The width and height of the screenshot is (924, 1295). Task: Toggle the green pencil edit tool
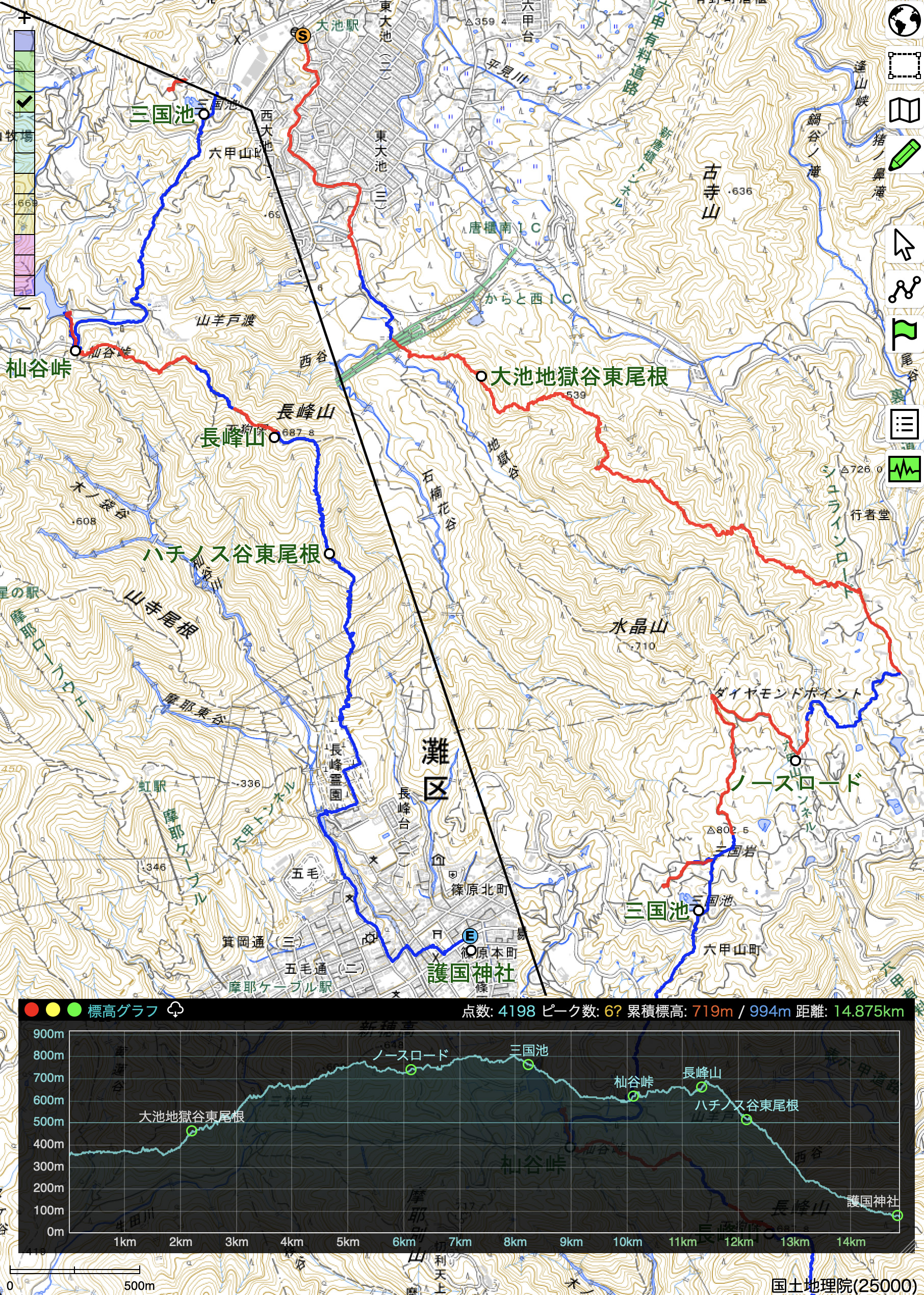[904, 154]
